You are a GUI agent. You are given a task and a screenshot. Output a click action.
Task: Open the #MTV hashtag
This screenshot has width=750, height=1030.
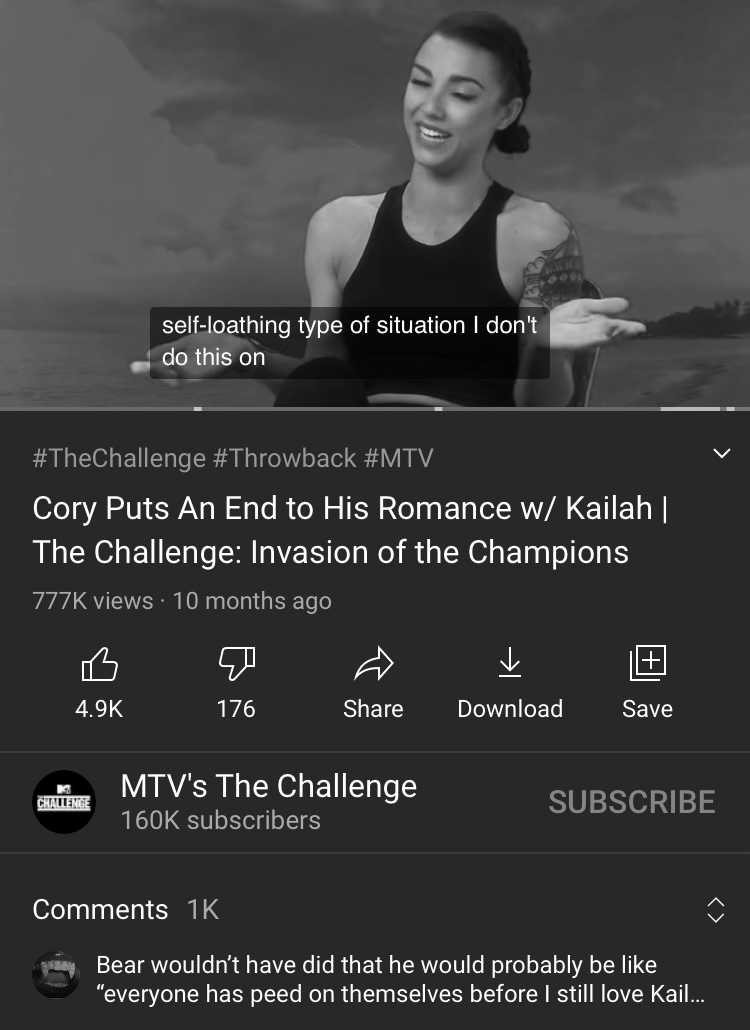pos(399,458)
